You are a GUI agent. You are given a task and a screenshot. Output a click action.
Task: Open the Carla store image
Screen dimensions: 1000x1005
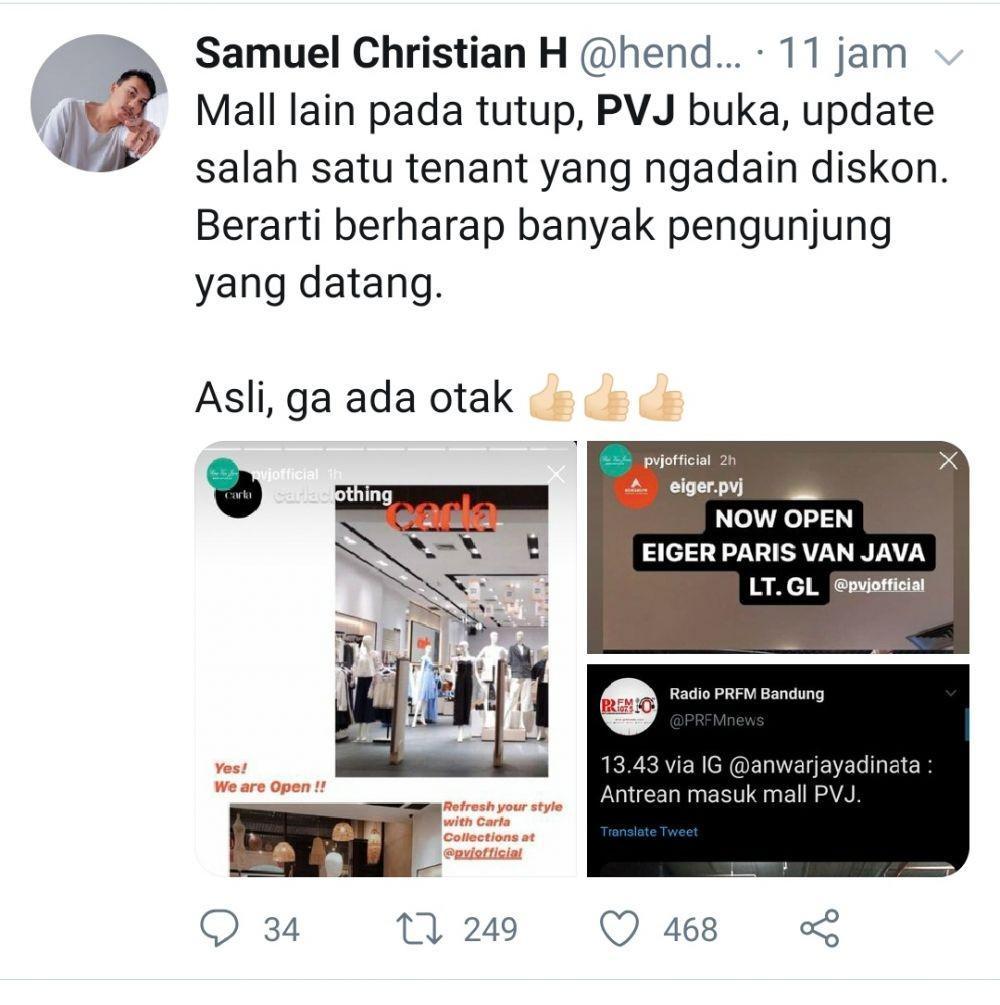[385, 659]
